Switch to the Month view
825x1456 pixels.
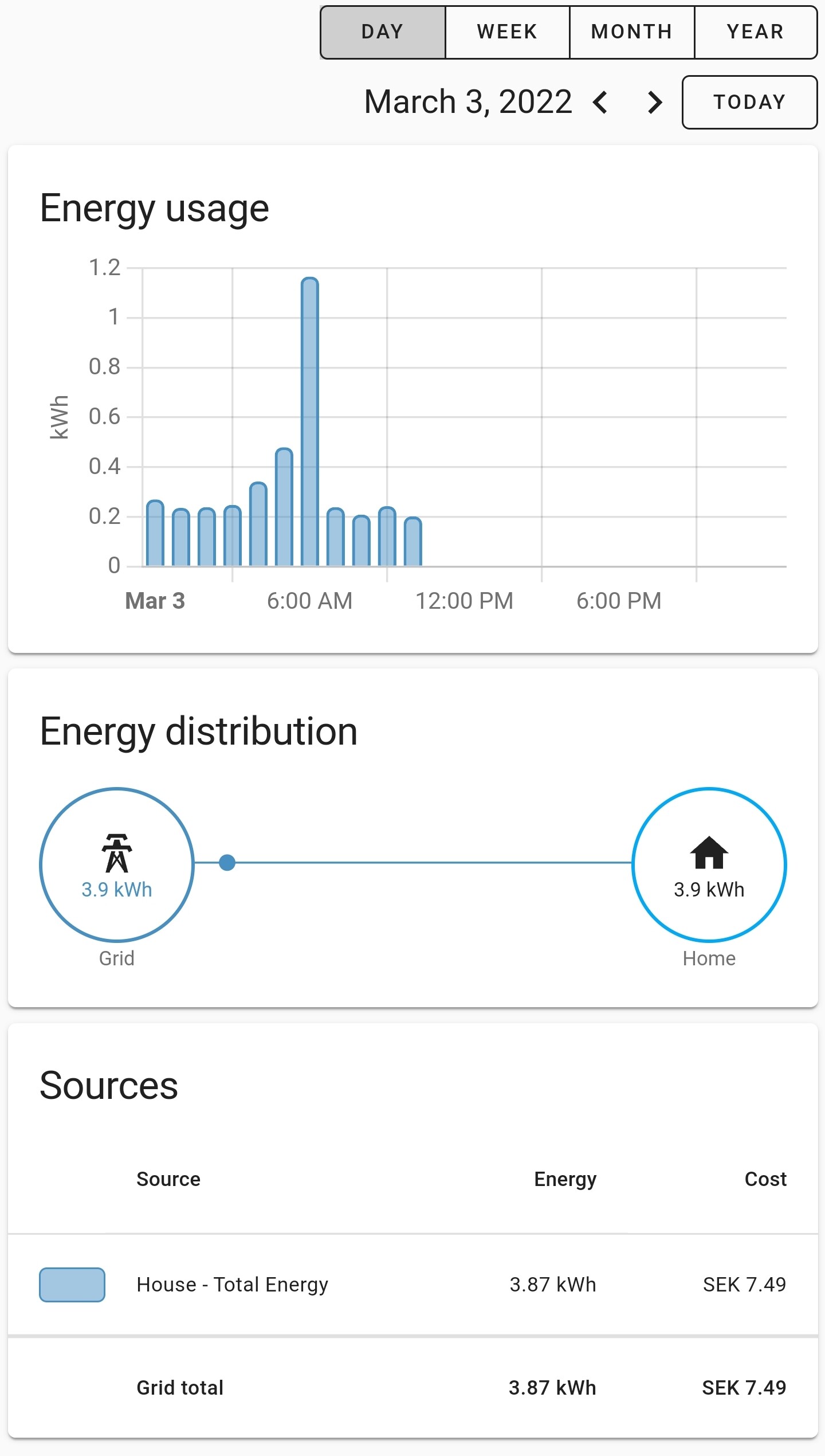[x=632, y=32]
